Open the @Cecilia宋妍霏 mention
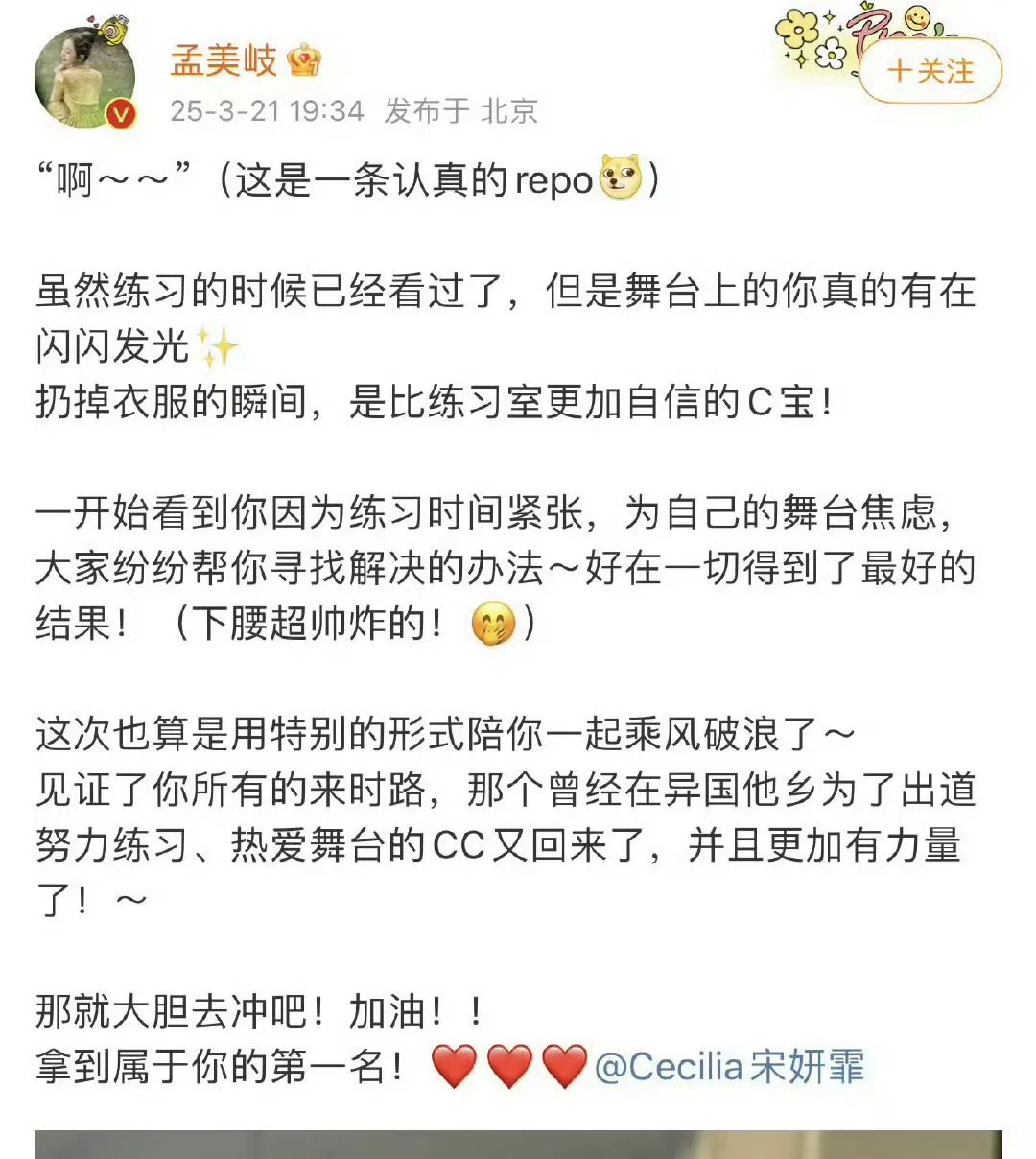This screenshot has width=1036, height=1159. point(729,1067)
